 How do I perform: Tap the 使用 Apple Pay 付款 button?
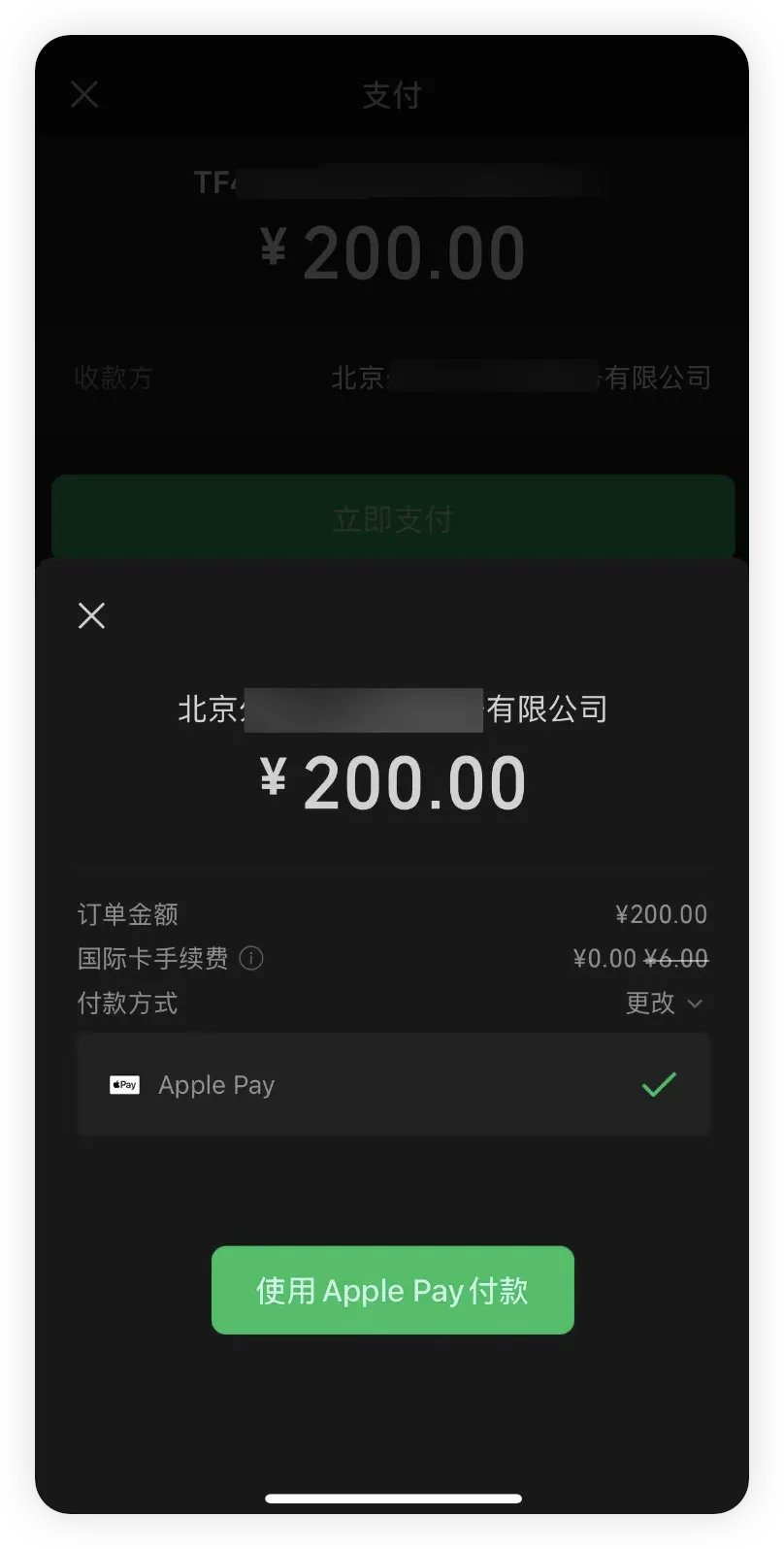tap(392, 1291)
